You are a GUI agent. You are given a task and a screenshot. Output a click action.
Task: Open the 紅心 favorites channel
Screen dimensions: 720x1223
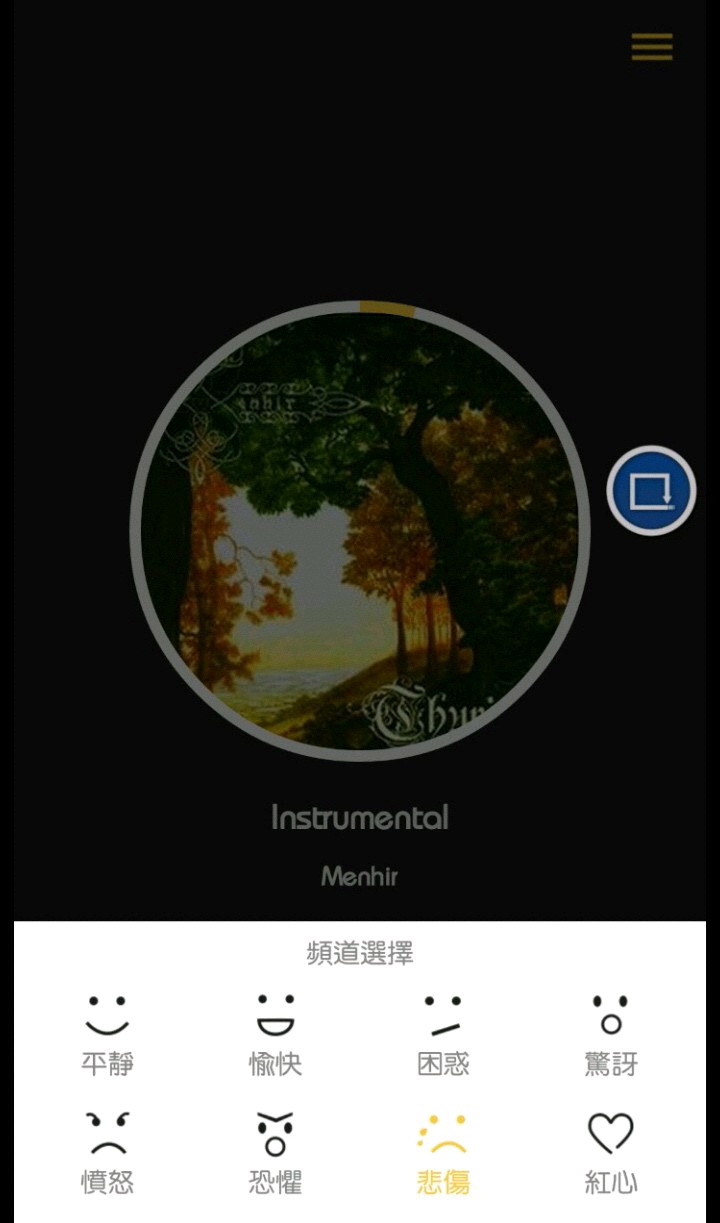point(610,1152)
